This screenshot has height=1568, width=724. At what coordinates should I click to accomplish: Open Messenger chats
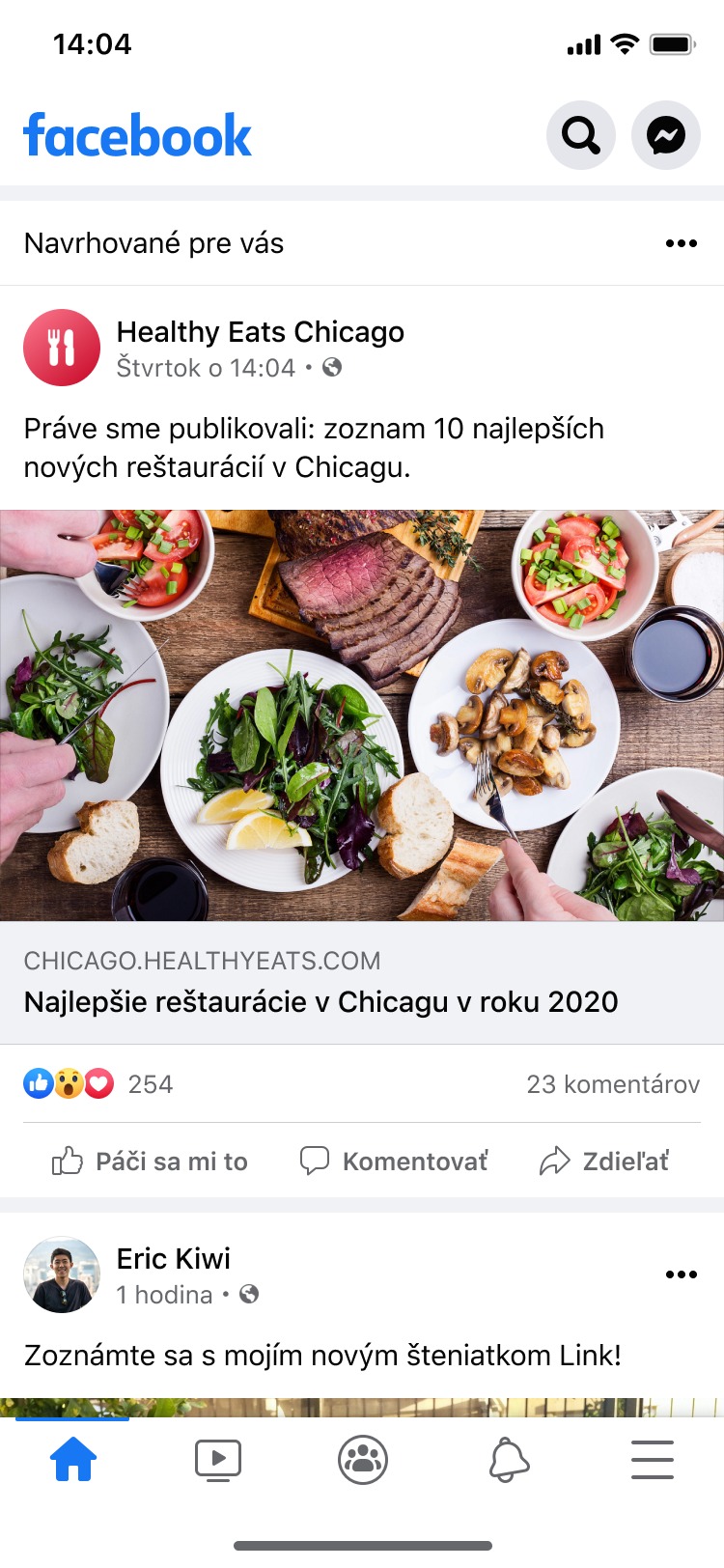coord(665,135)
